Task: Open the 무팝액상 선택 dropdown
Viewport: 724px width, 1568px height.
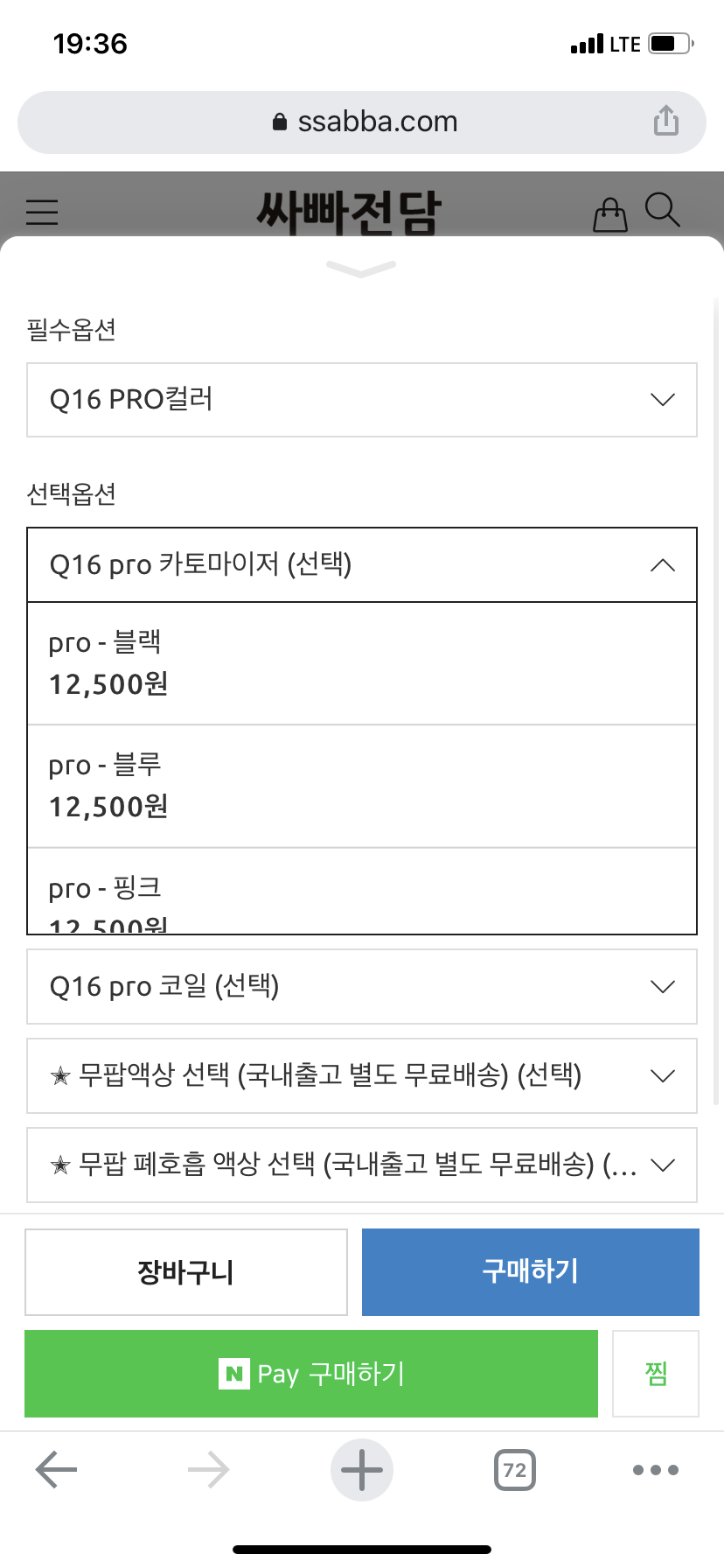Action: point(362,1076)
